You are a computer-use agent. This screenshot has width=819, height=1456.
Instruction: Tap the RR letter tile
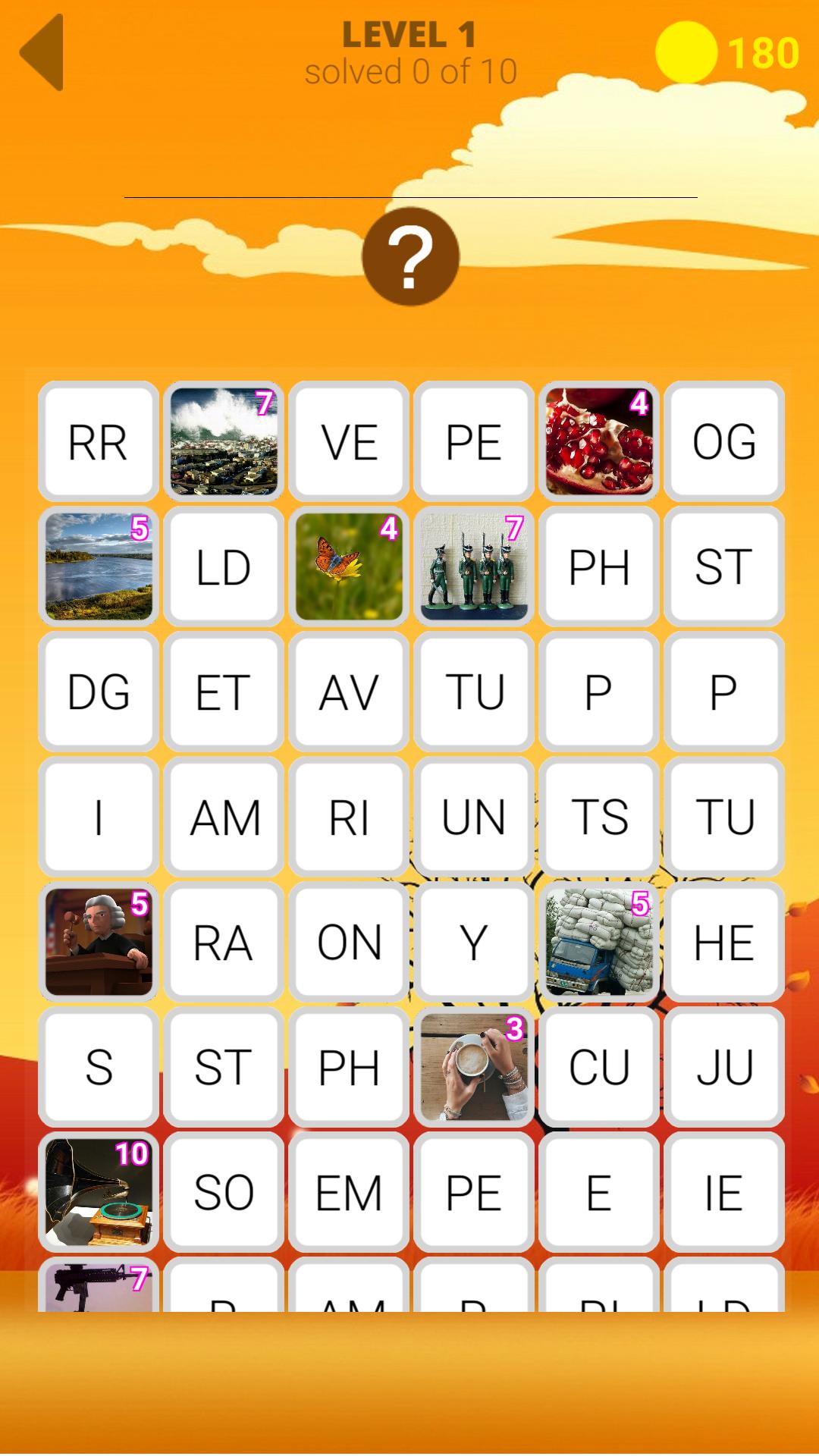click(99, 441)
